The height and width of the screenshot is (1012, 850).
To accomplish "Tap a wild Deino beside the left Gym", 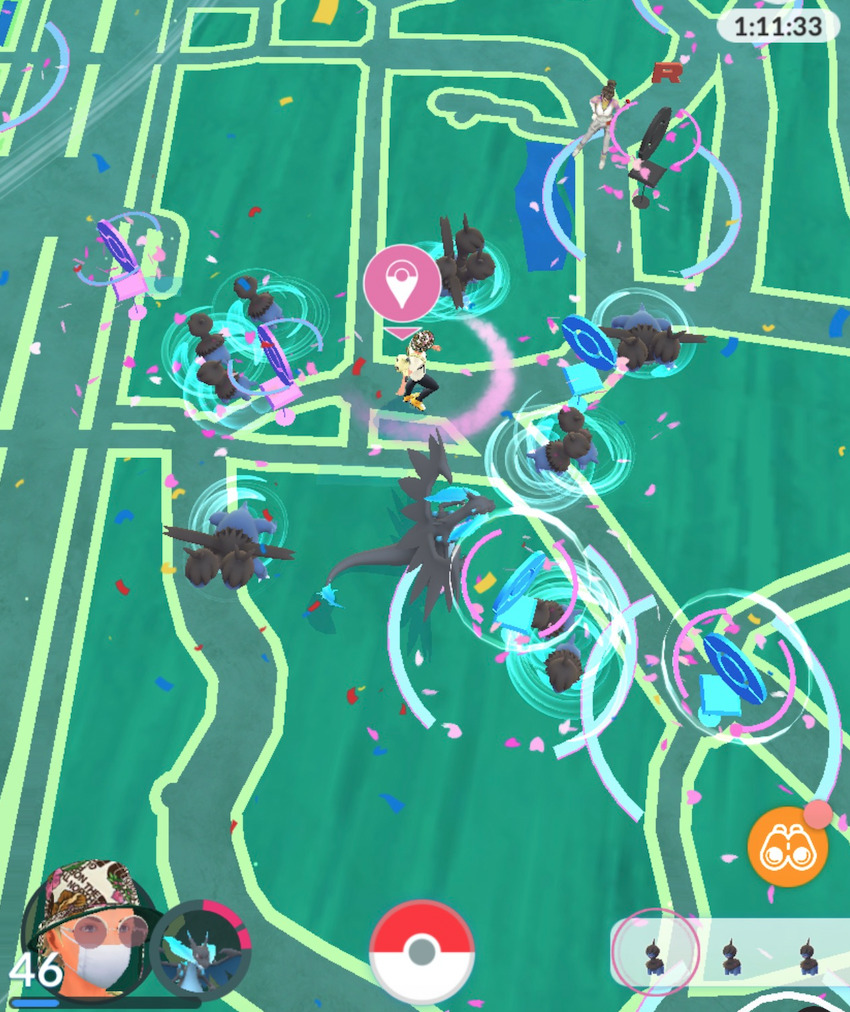I will click(205, 340).
